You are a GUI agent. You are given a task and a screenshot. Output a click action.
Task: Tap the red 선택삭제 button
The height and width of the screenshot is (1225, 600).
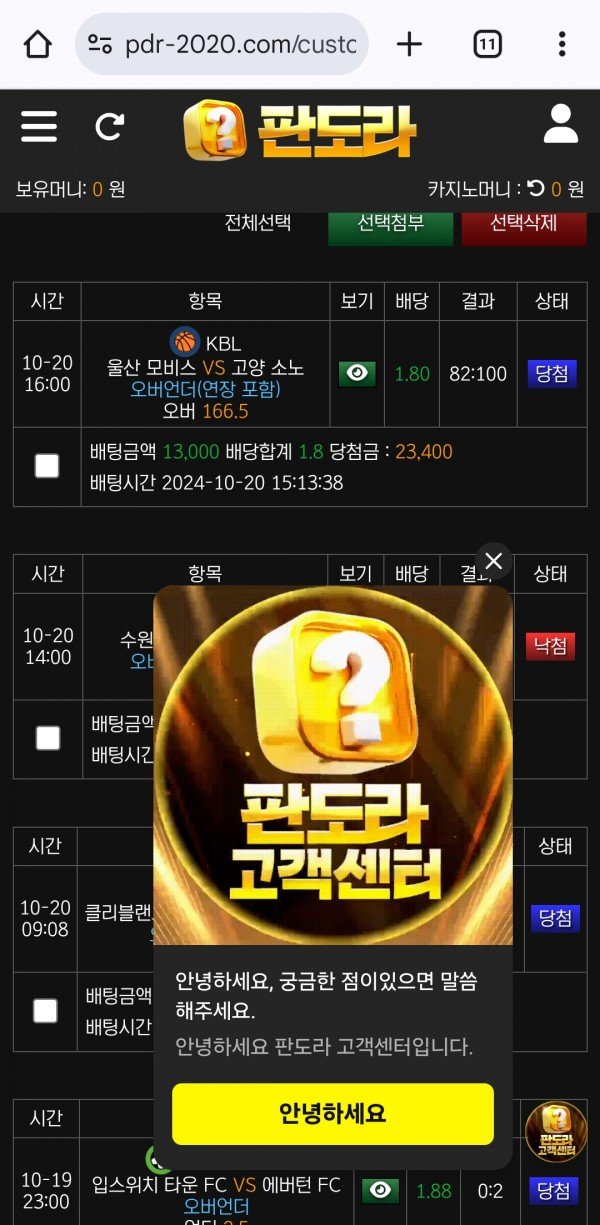(523, 223)
